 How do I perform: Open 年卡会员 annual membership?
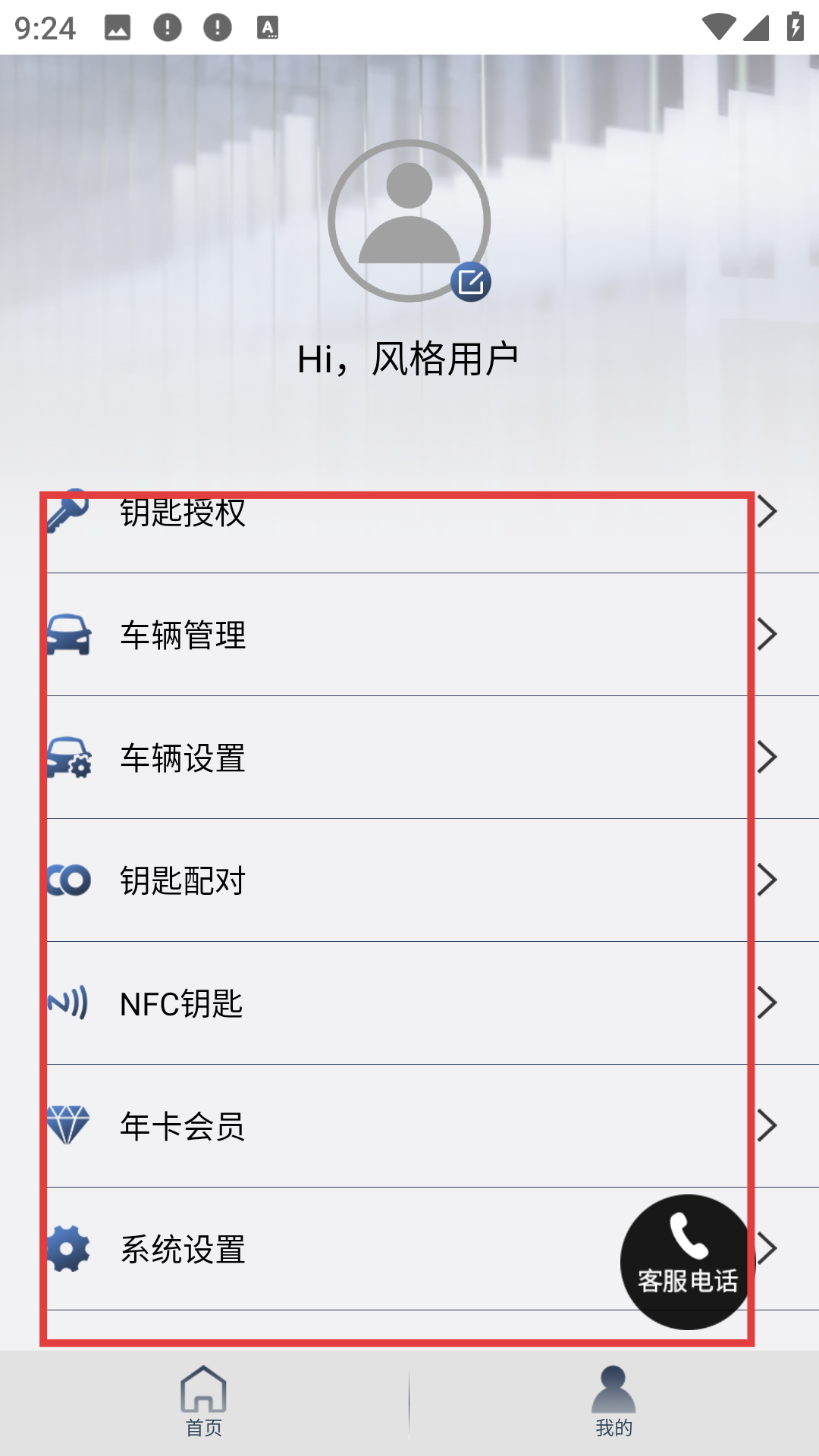pos(409,1126)
